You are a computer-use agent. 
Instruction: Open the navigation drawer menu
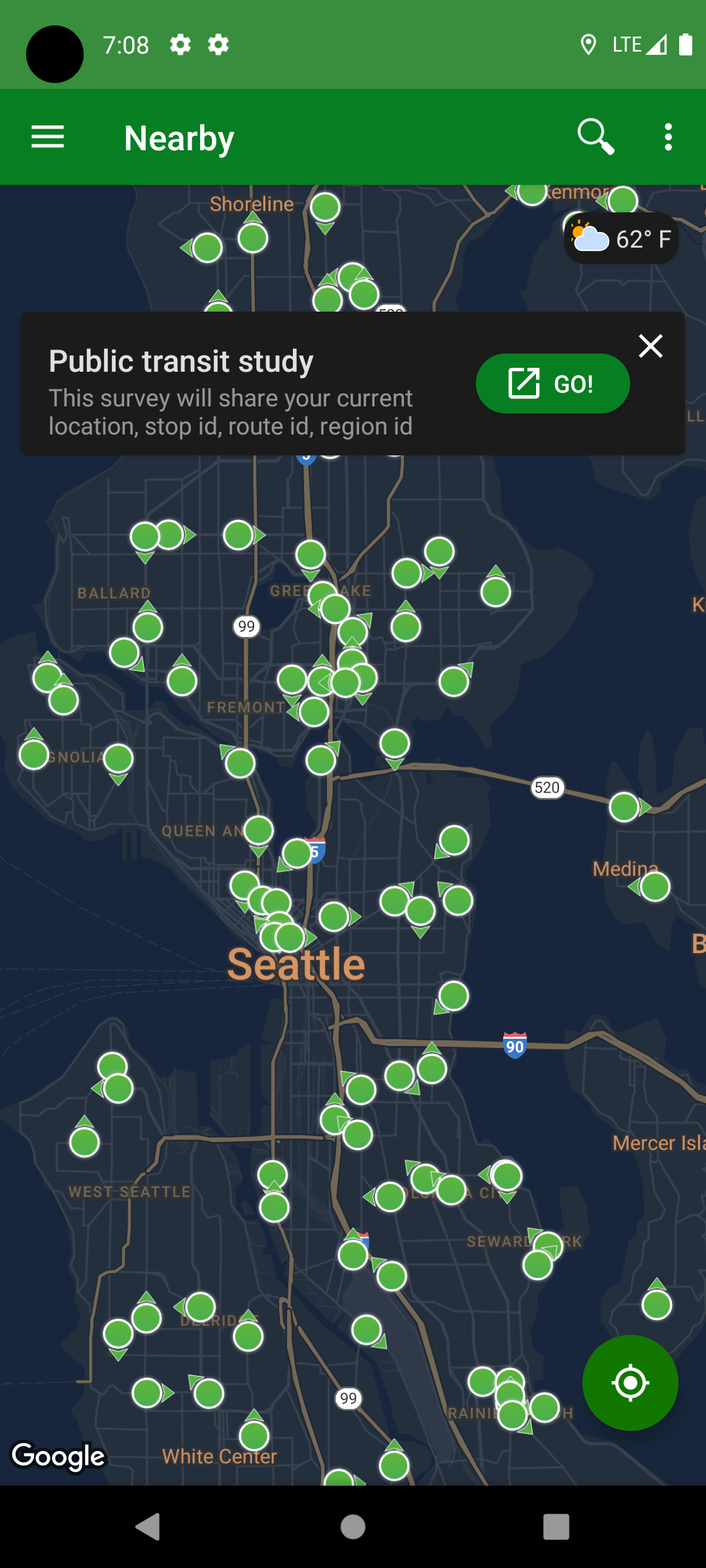(x=48, y=137)
